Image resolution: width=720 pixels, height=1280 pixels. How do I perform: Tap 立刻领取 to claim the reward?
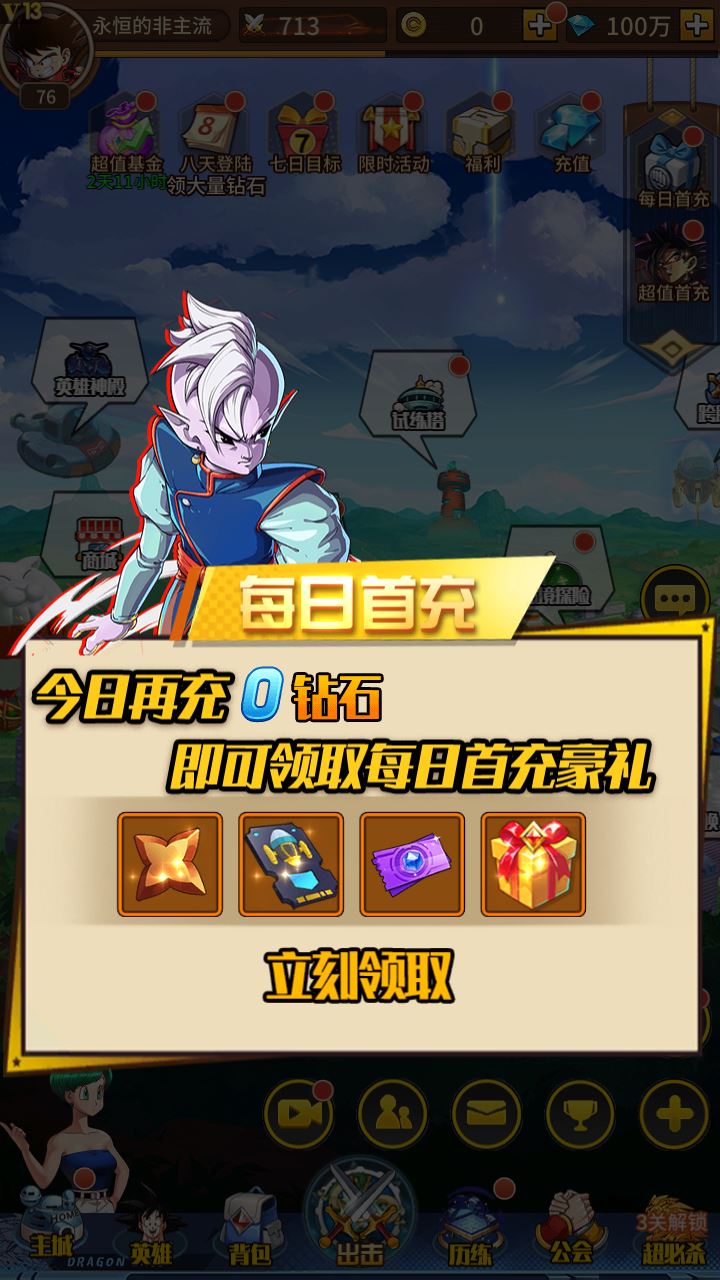point(359,975)
